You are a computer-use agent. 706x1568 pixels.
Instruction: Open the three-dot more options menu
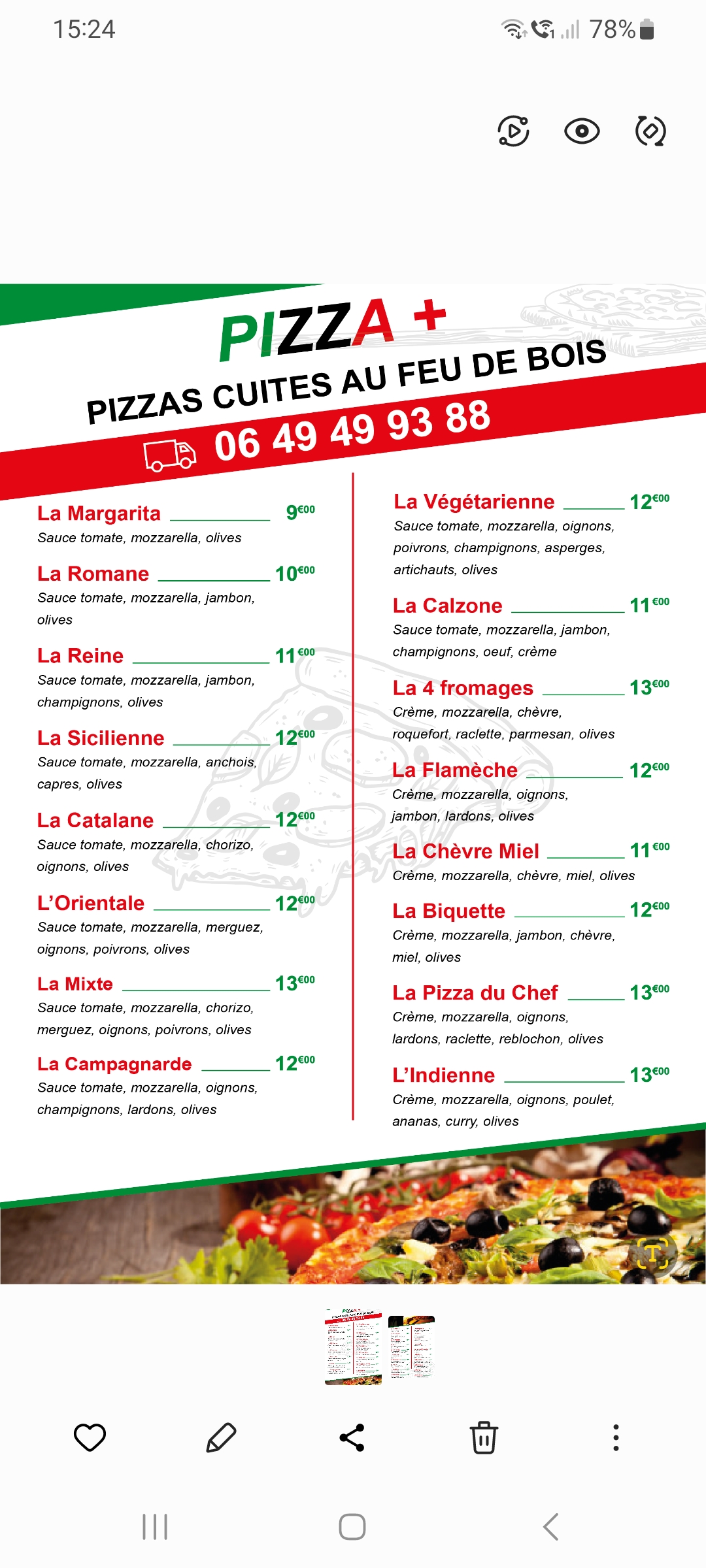tap(616, 1437)
